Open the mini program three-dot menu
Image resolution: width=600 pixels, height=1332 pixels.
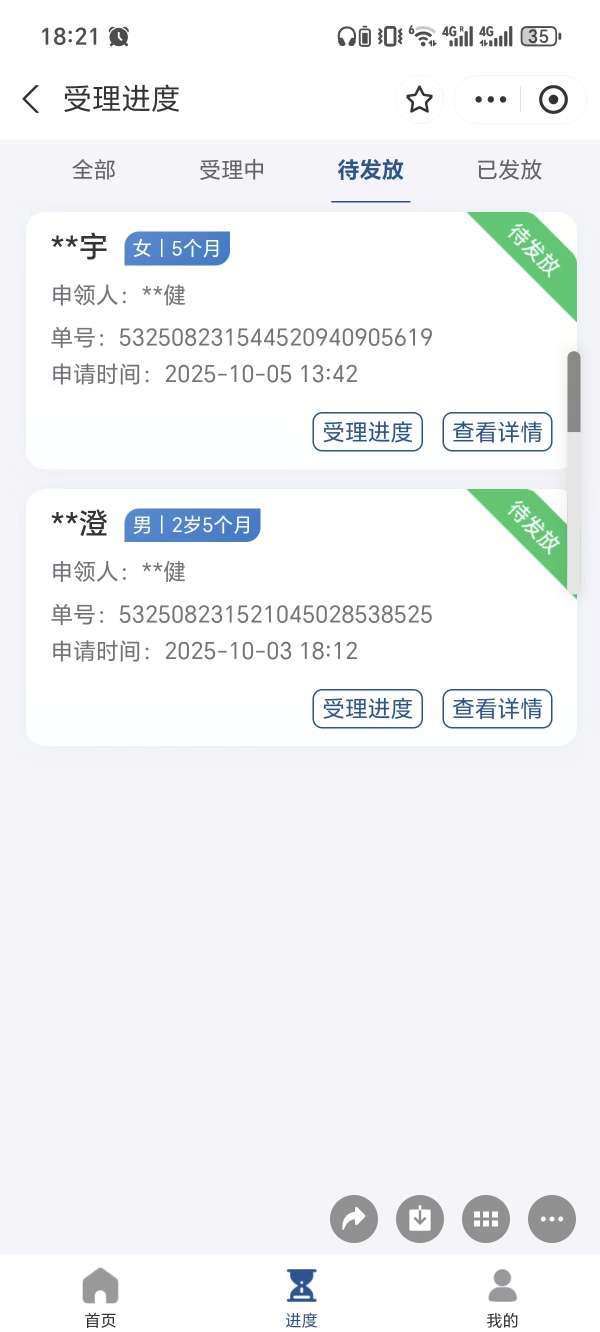pyautogui.click(x=490, y=100)
